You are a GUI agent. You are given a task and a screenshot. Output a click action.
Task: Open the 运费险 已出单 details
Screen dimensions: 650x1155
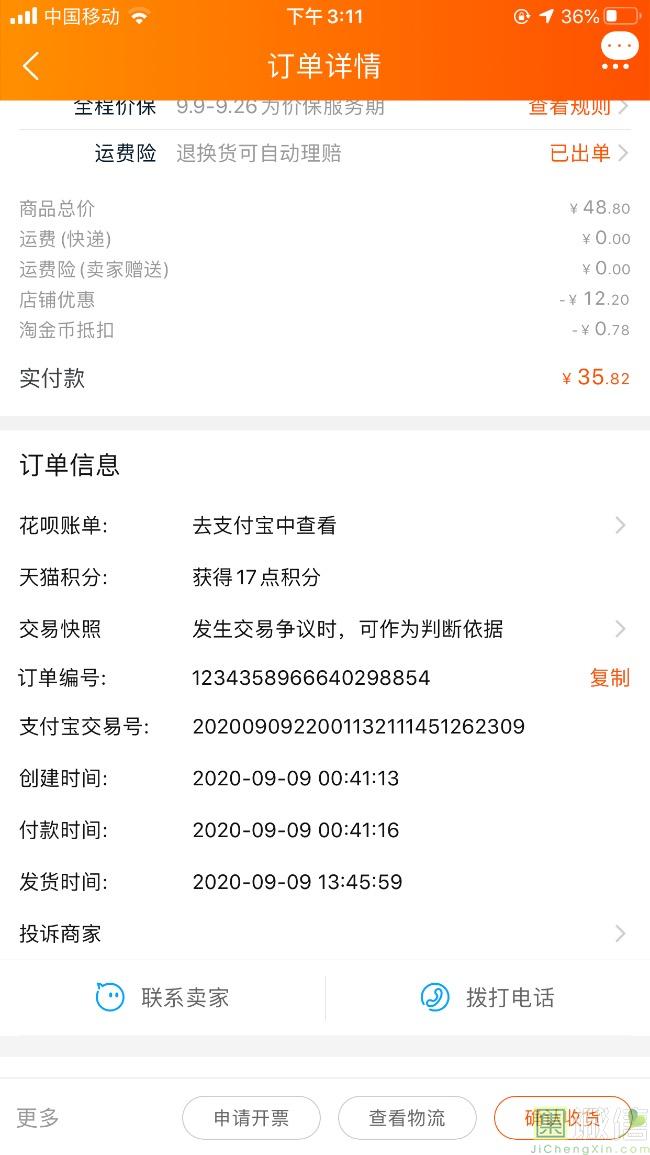pos(590,153)
